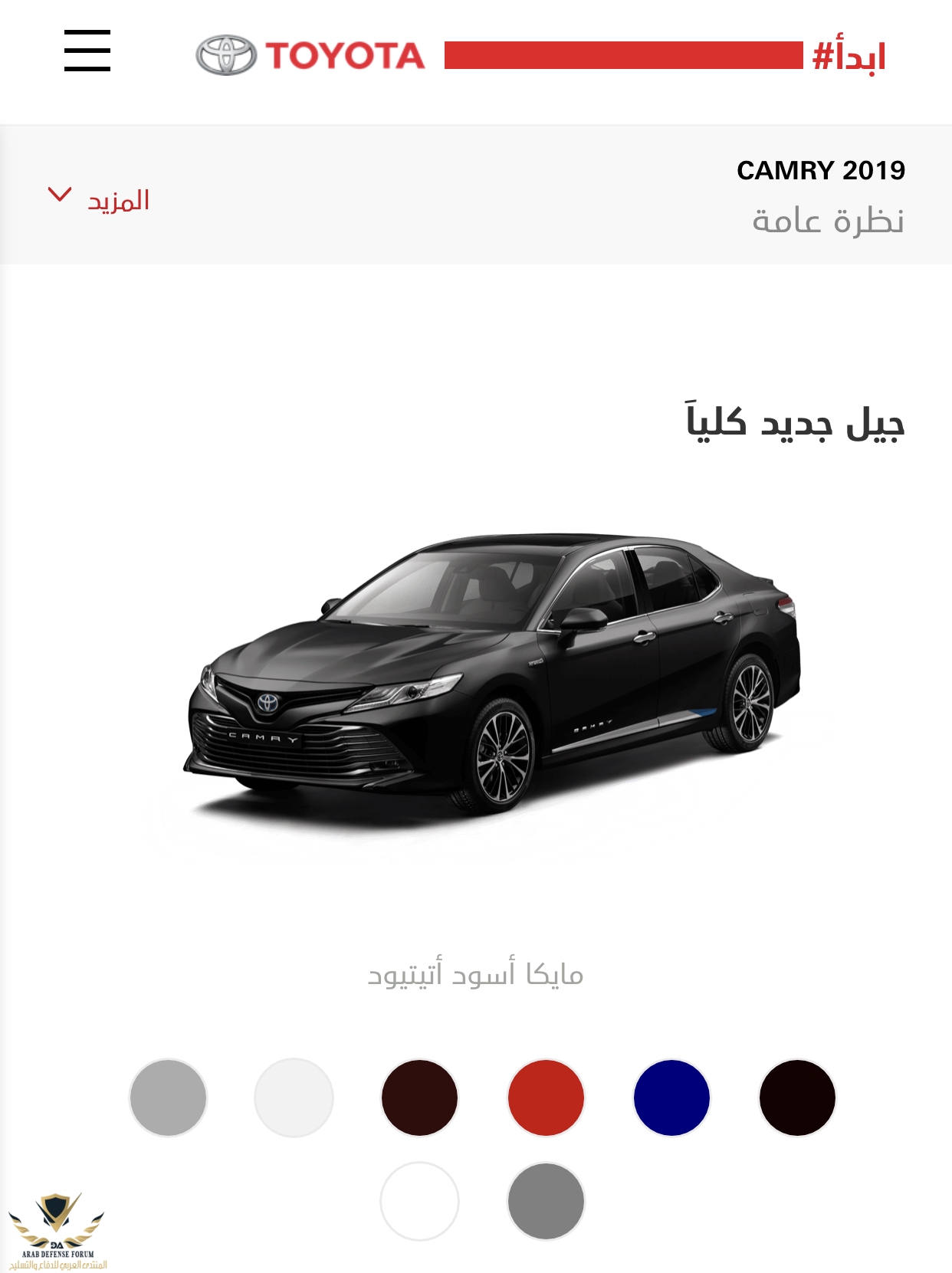Screen dimensions: 952x1273
Task: Open the hamburger menu
Action: (87, 51)
